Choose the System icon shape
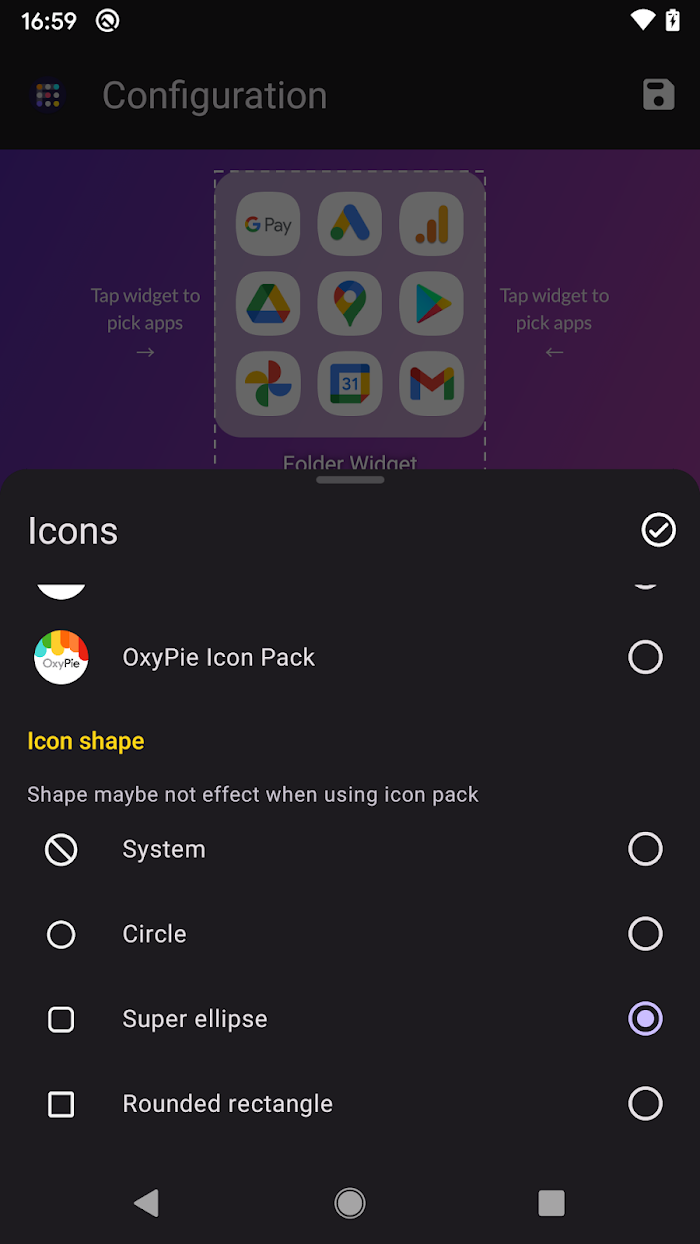 point(350,849)
